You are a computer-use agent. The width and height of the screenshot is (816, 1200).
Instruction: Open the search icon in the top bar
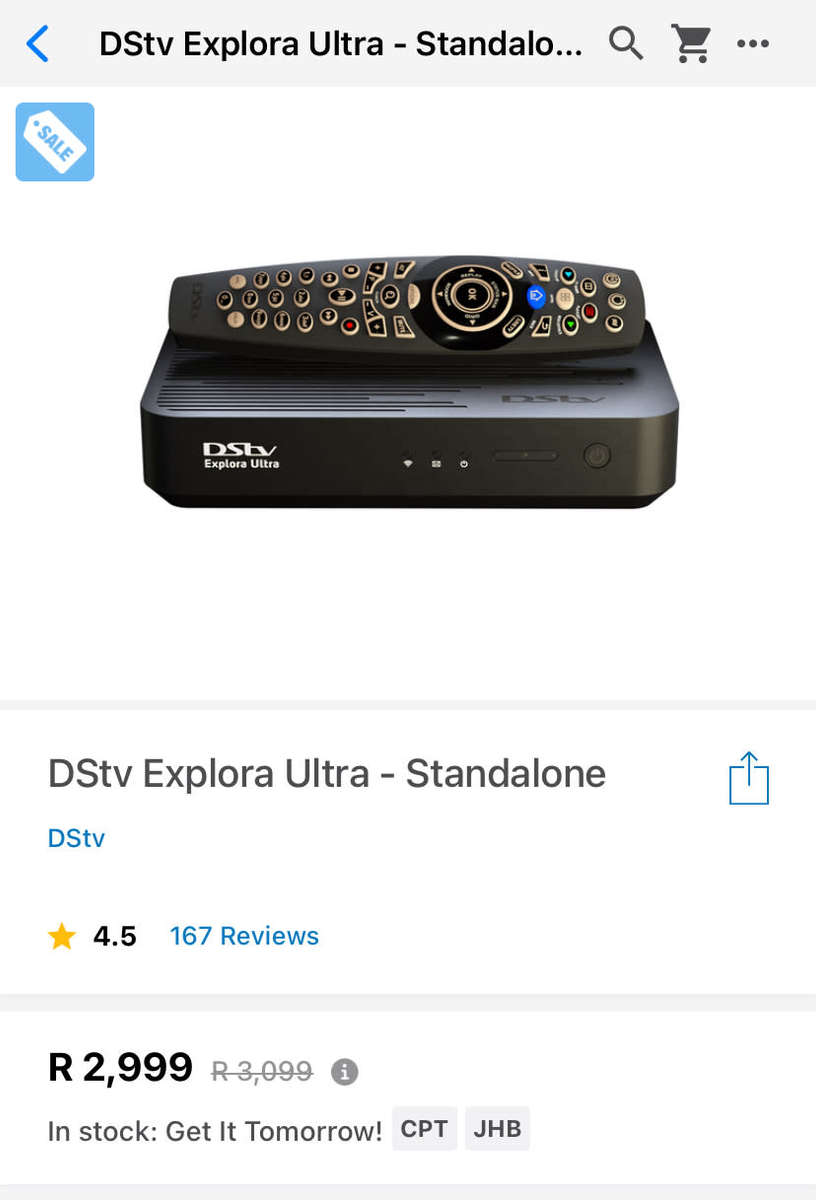tap(626, 43)
